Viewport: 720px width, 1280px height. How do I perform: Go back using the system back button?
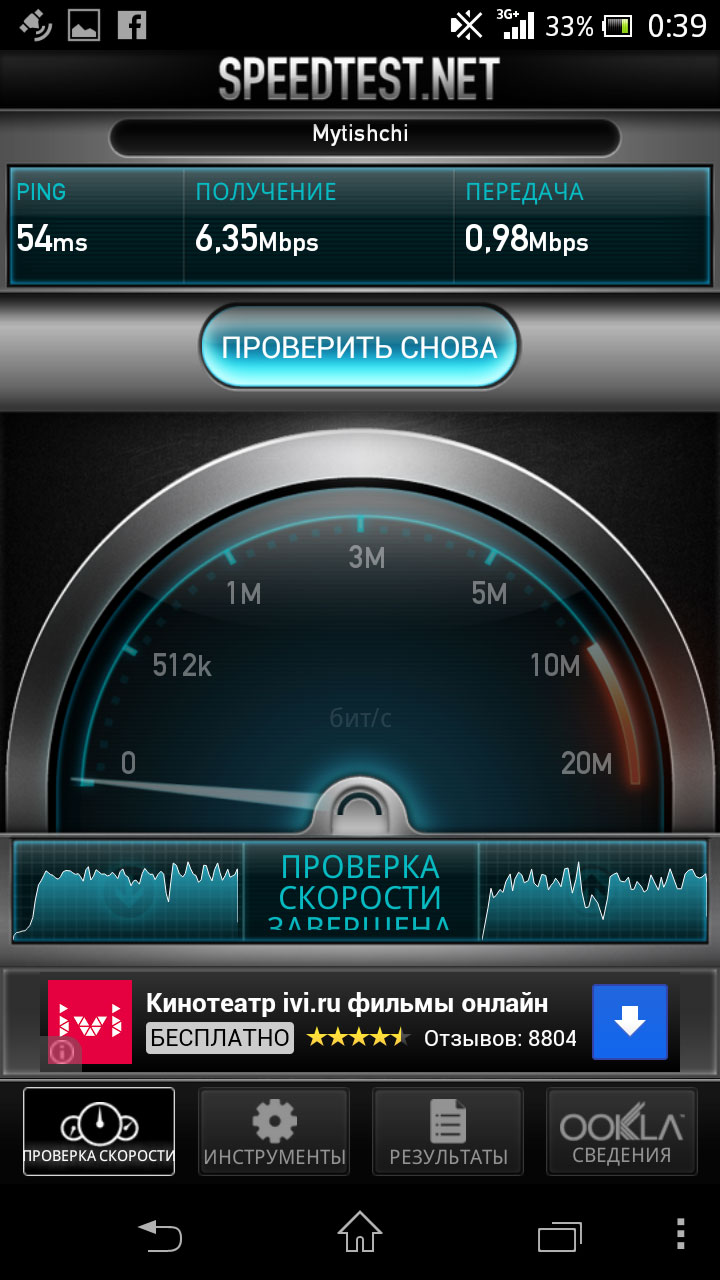[160, 1234]
